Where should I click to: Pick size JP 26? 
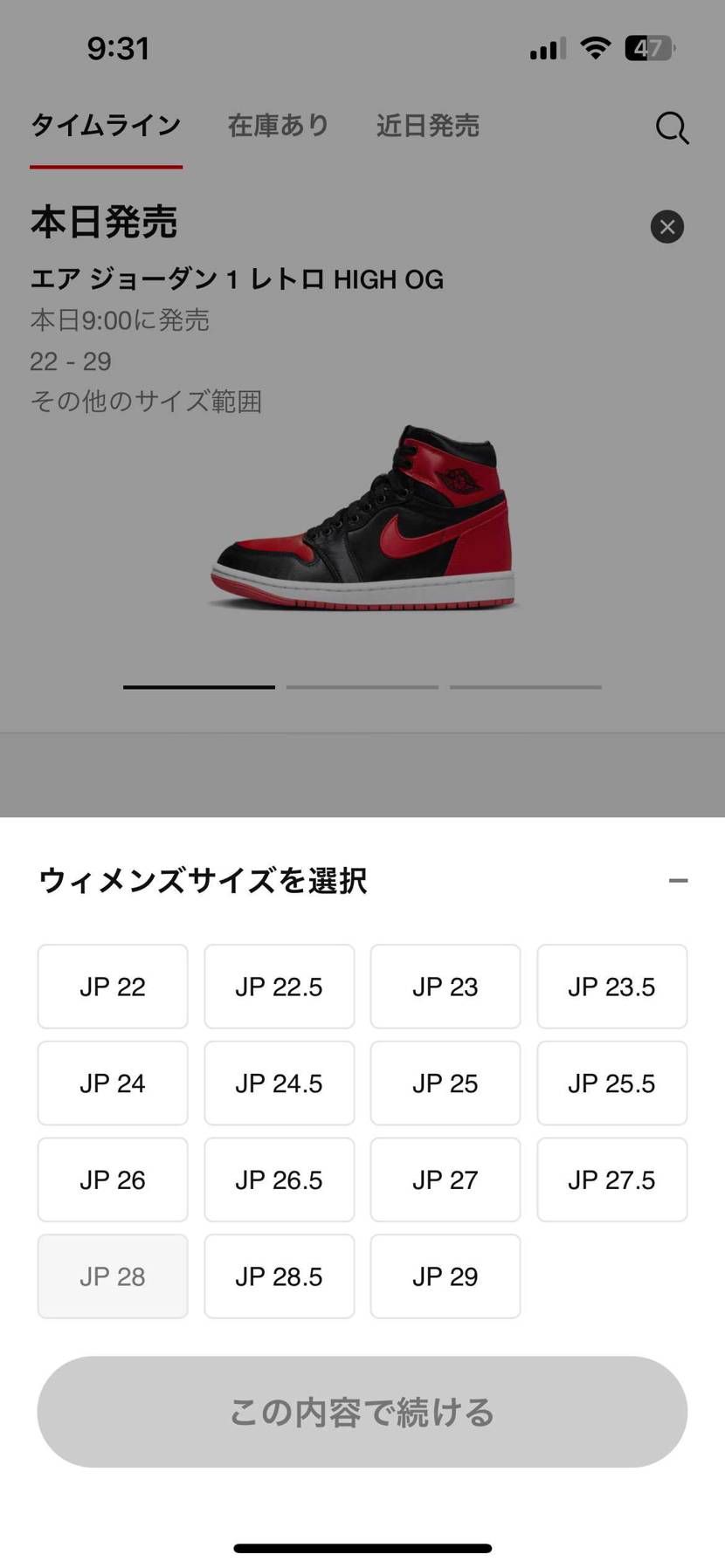[x=113, y=1179]
